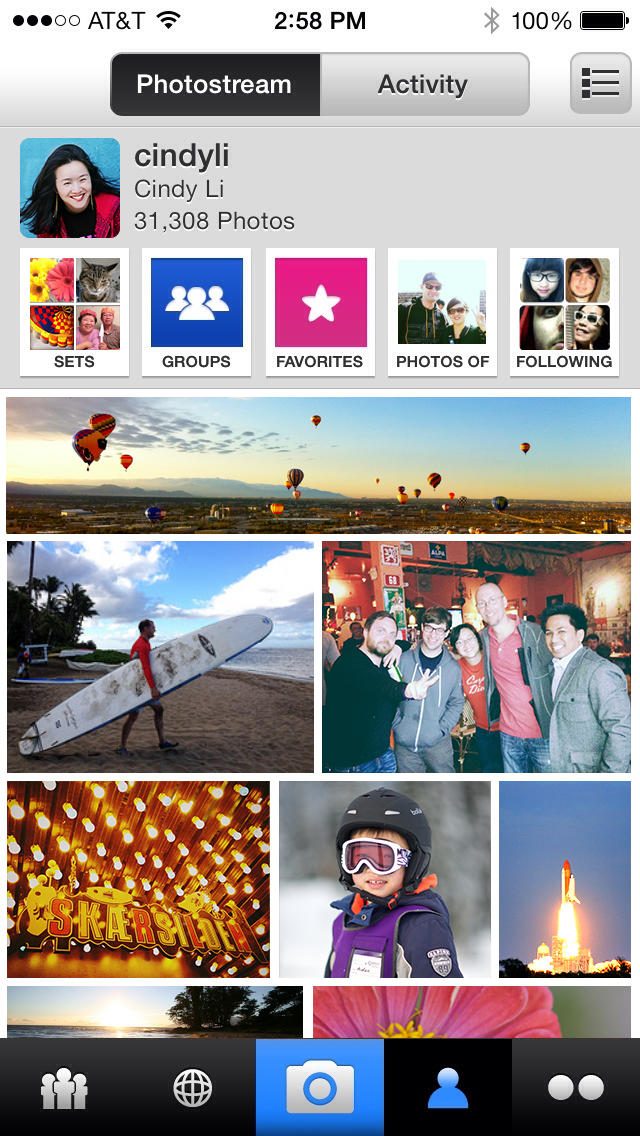The height and width of the screenshot is (1136, 640).
Task: Open the Flickr two-dots tab
Action: 576,1088
